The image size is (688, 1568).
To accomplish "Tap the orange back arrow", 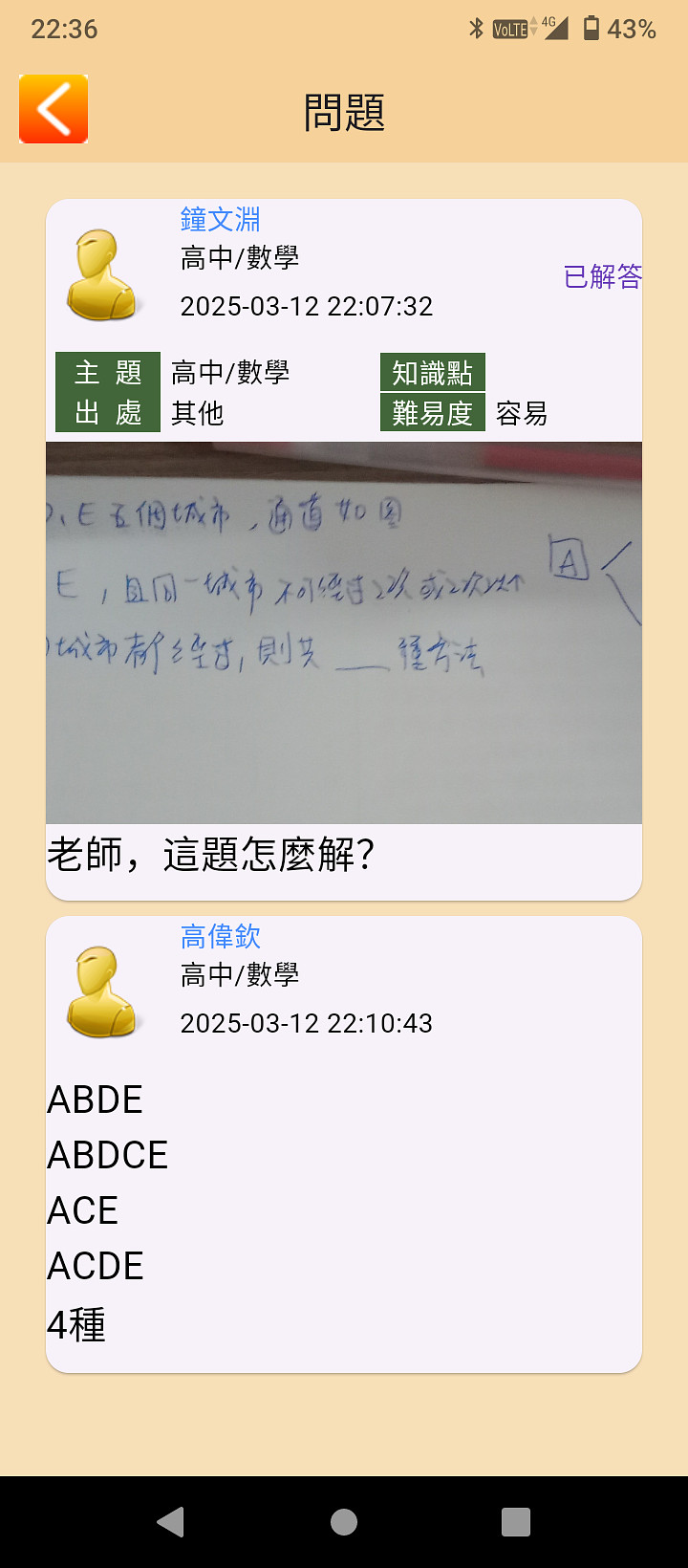I will (x=54, y=109).
